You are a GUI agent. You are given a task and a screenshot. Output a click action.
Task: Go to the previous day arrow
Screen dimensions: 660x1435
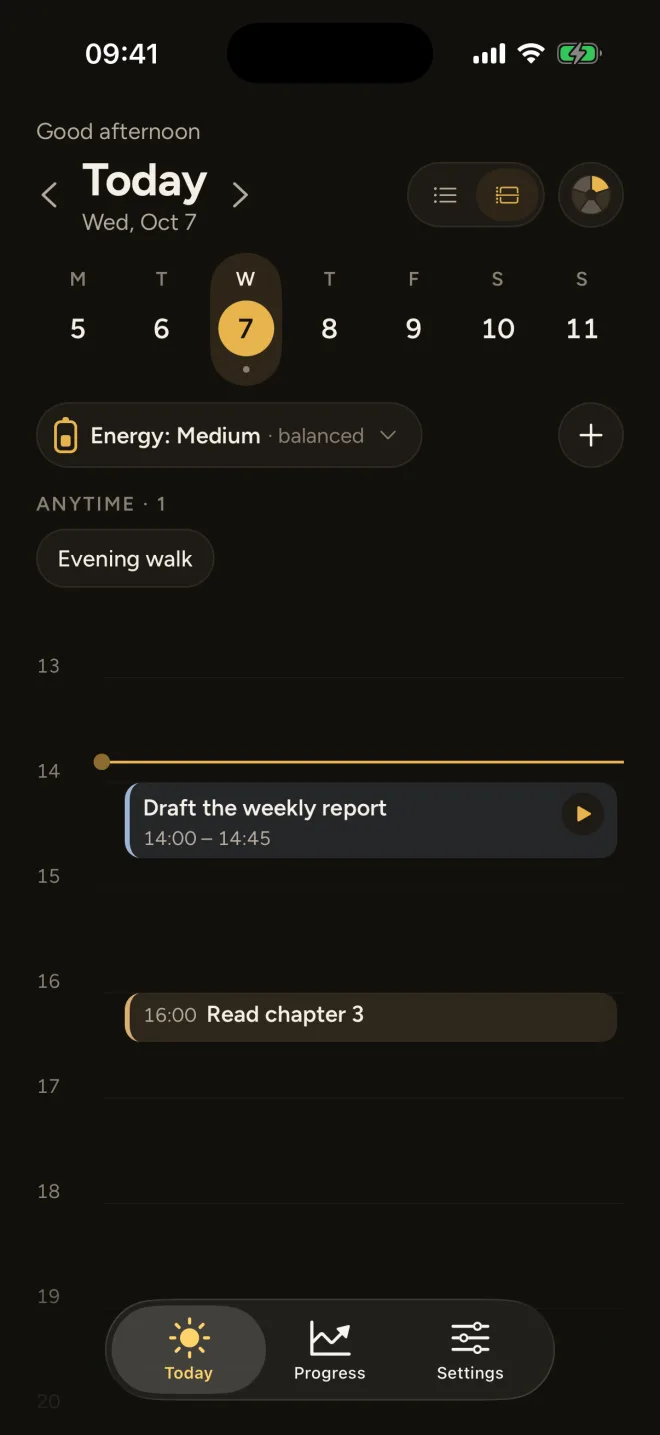point(49,195)
